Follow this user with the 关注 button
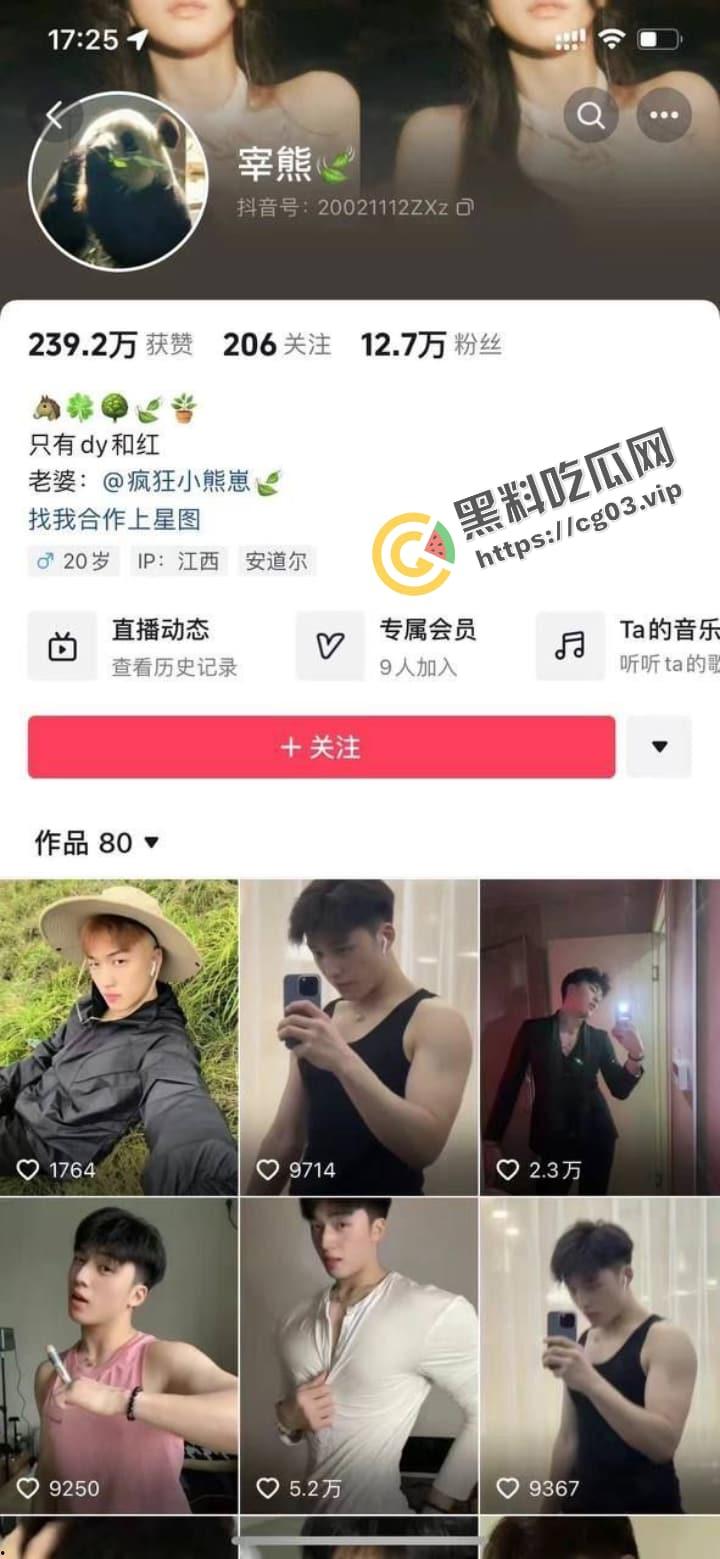The image size is (720, 1559). click(320, 747)
